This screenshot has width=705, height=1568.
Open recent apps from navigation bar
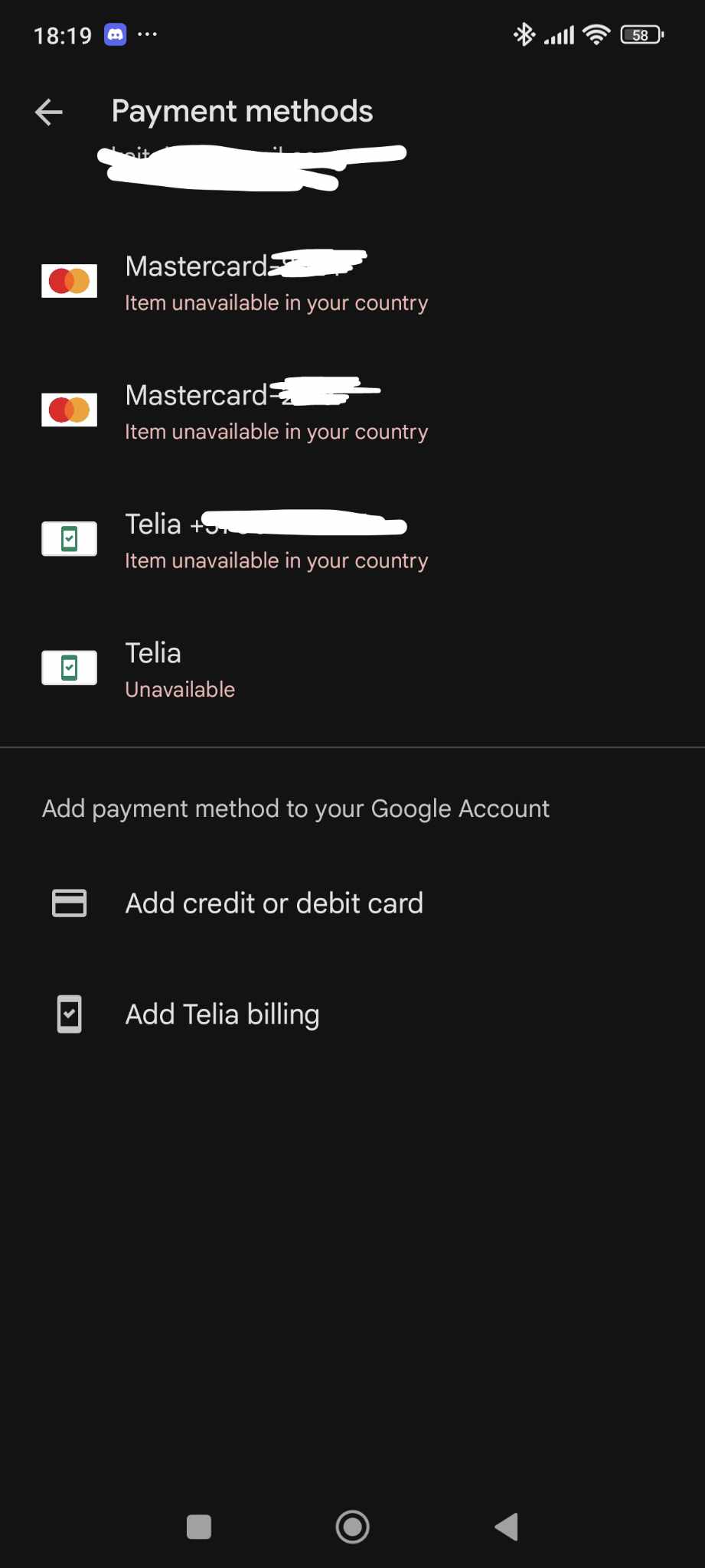tap(199, 1527)
